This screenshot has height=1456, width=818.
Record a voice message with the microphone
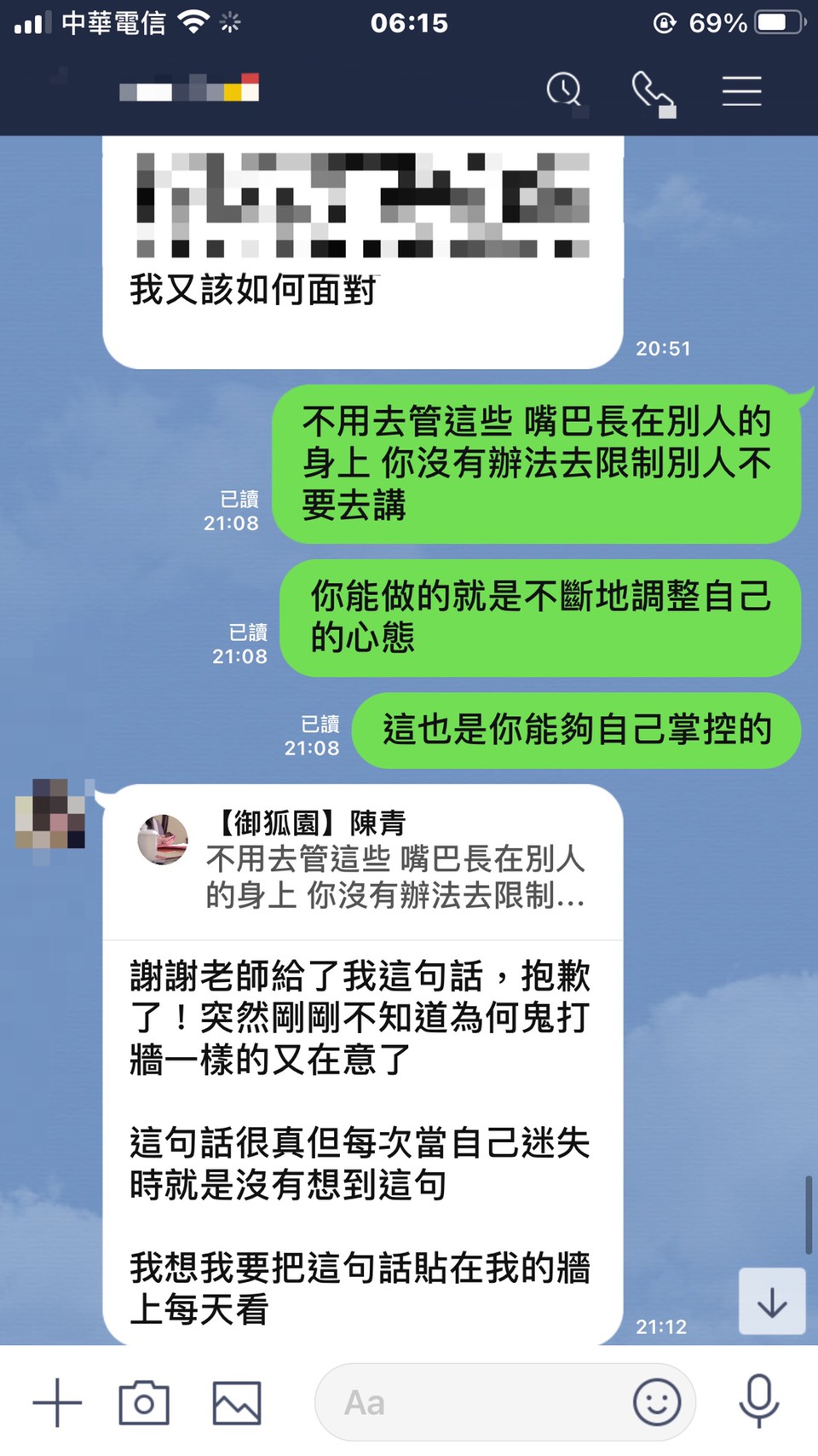pyautogui.click(x=758, y=1401)
